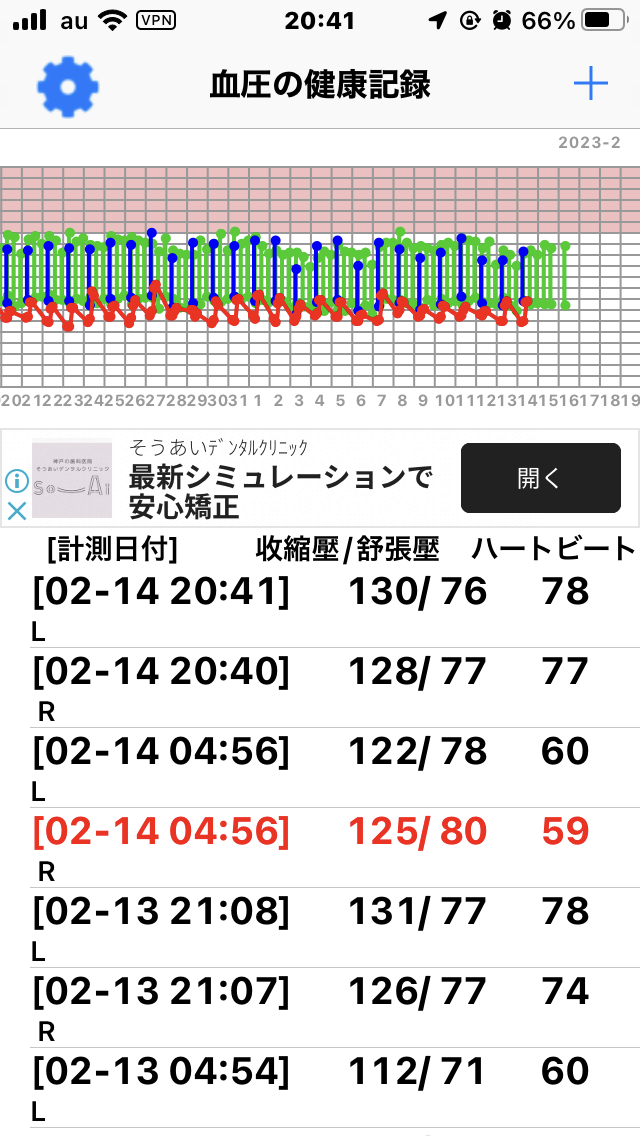This screenshot has width=640, height=1136.
Task: Tap 開く button on the dental ad
Action: pos(541,478)
